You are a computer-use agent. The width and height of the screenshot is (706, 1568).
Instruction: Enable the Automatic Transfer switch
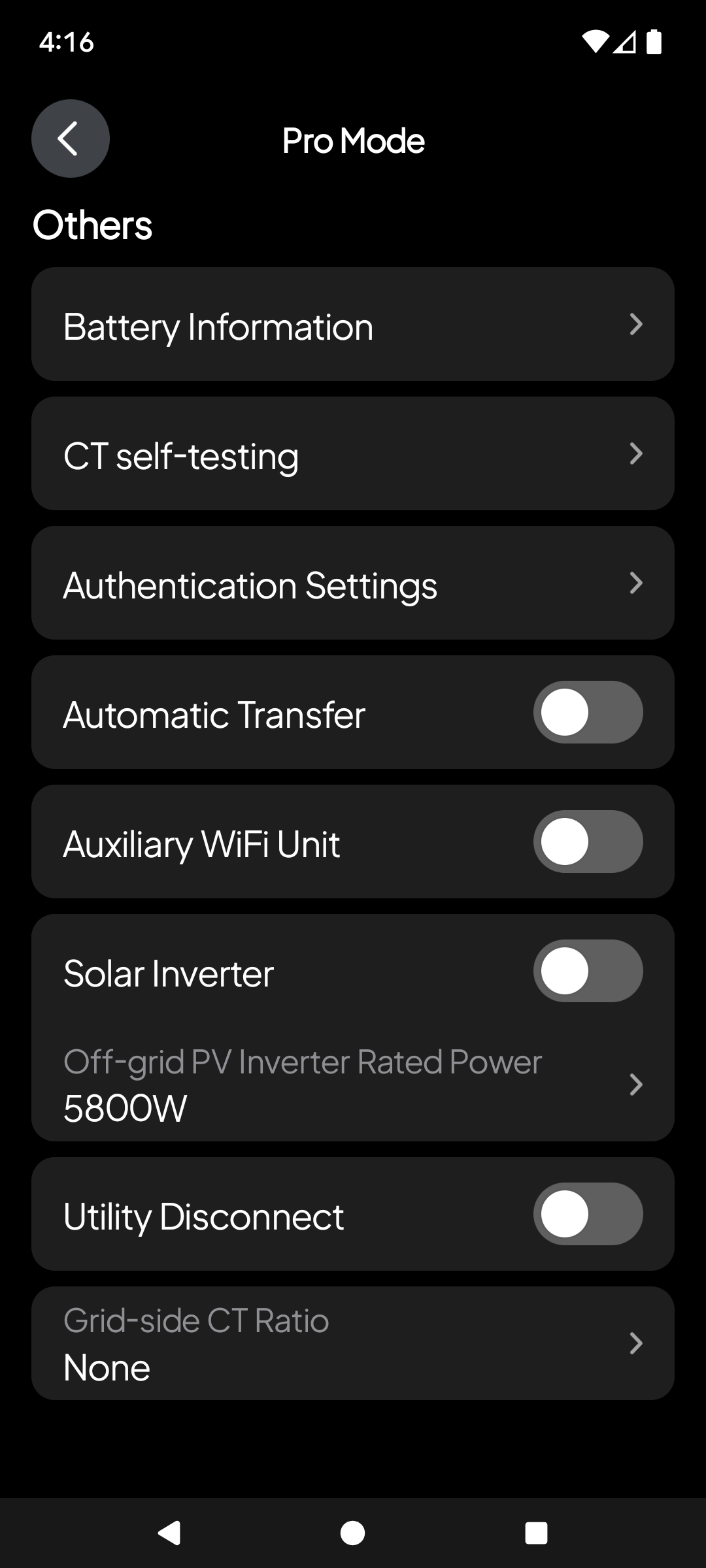coord(588,712)
